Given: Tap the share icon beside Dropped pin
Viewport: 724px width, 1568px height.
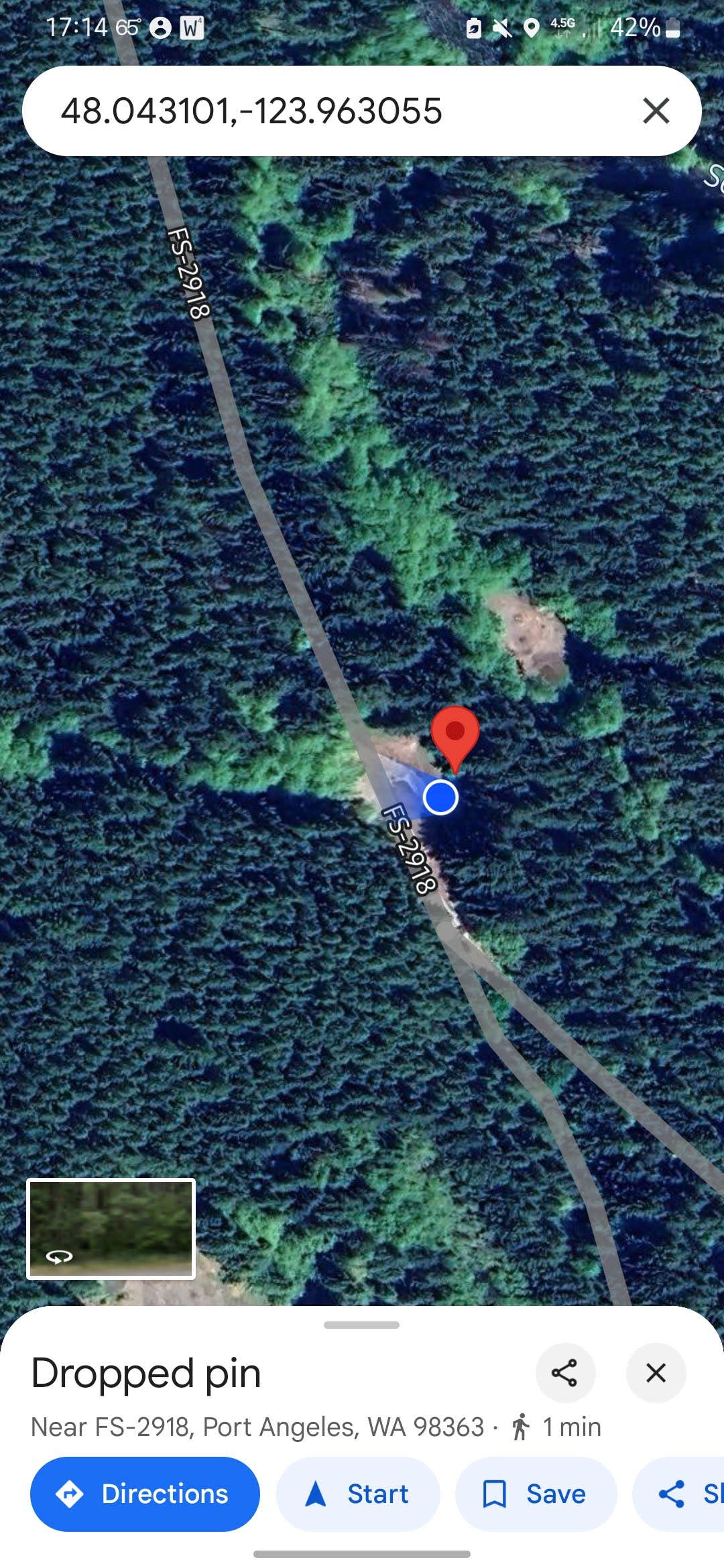Looking at the screenshot, I should tap(565, 1374).
